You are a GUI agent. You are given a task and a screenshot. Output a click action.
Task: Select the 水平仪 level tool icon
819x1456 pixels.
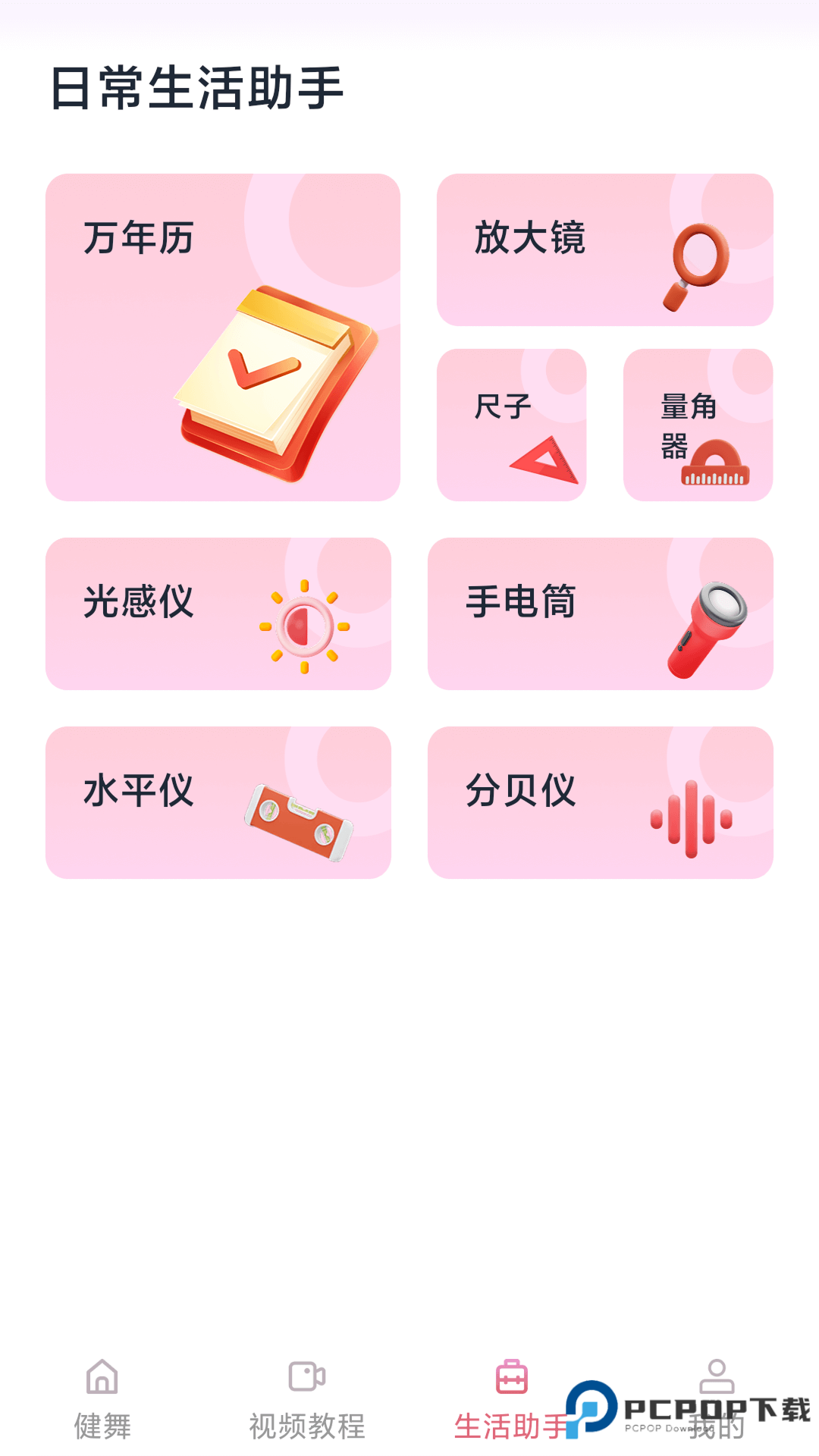(x=297, y=823)
